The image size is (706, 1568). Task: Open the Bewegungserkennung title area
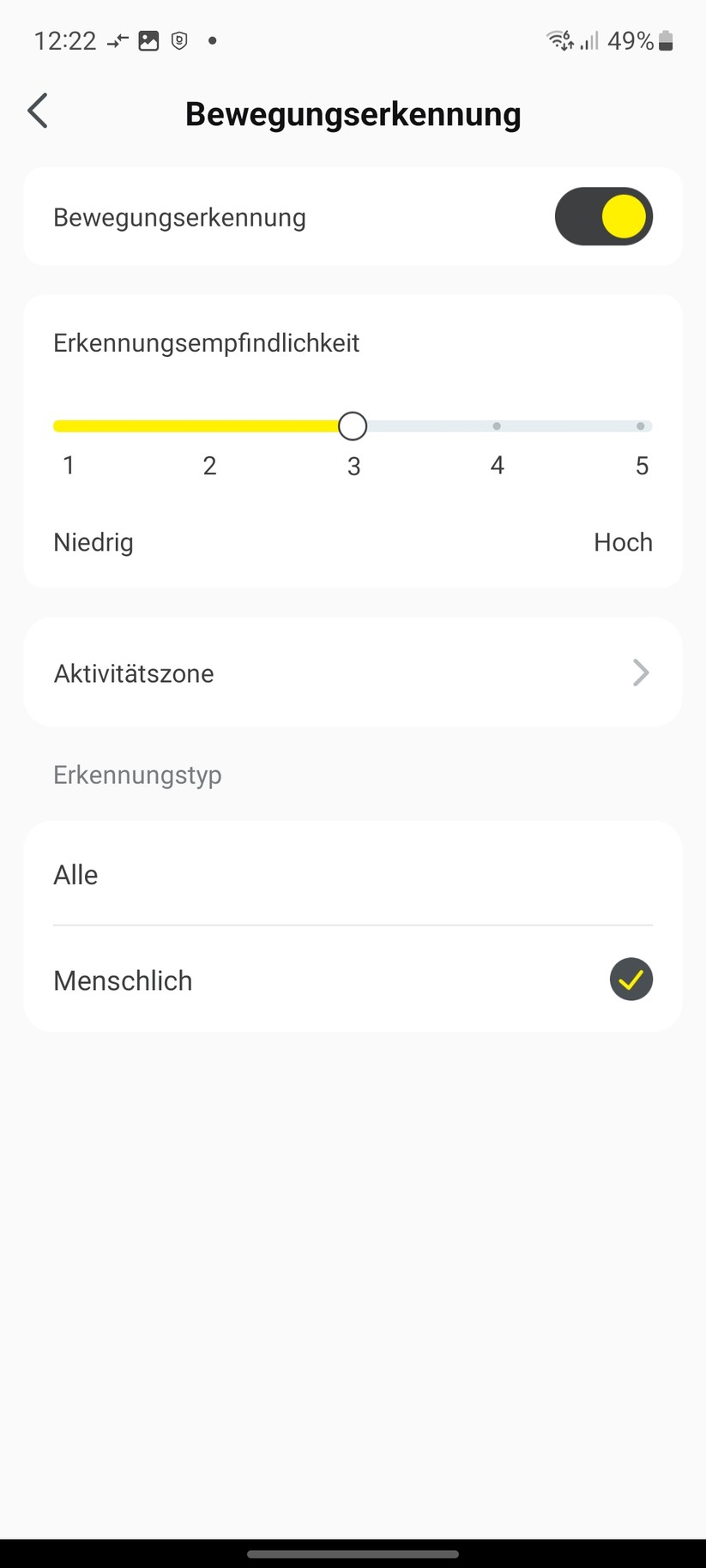[353, 113]
